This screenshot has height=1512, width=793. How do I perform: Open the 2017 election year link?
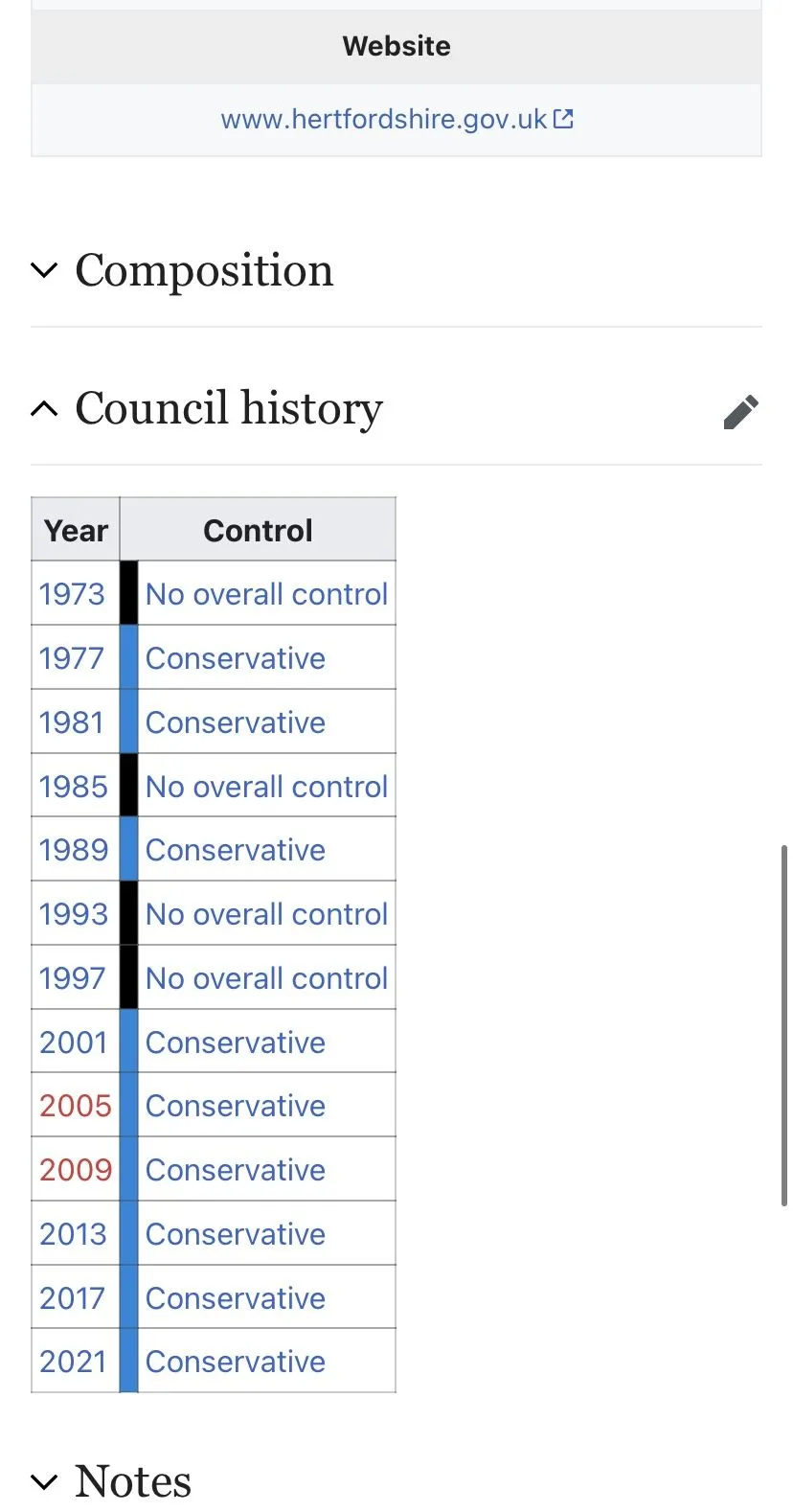73,1298
